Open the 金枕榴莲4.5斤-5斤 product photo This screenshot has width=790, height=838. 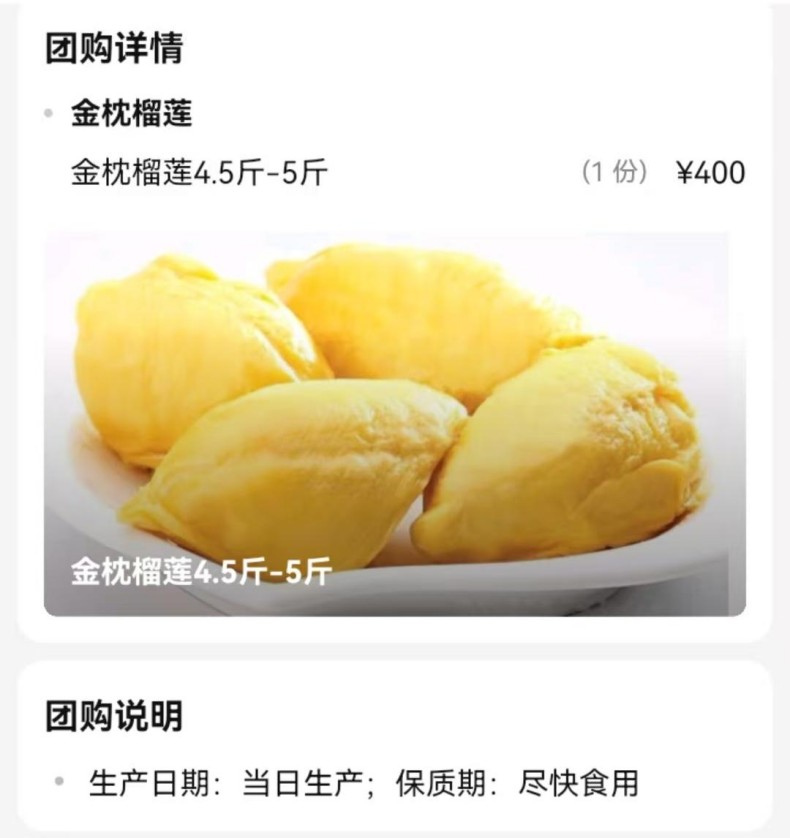pyautogui.click(x=394, y=424)
